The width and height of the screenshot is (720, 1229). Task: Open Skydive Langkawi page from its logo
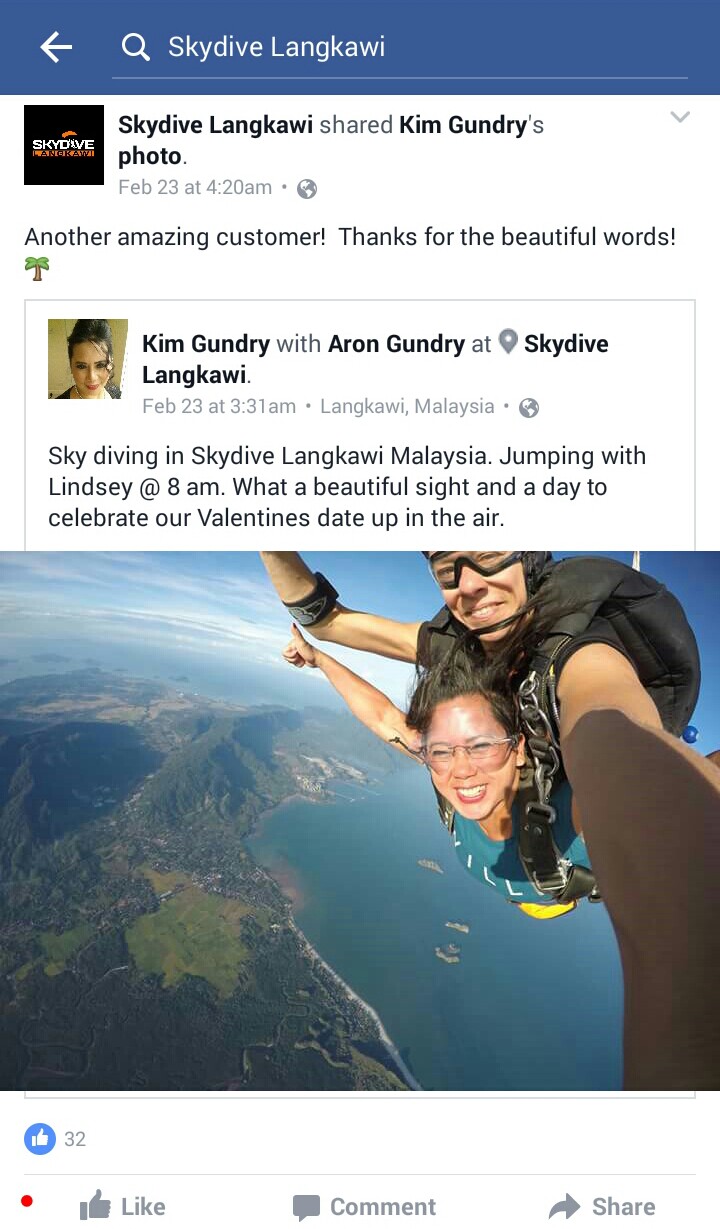(x=64, y=145)
